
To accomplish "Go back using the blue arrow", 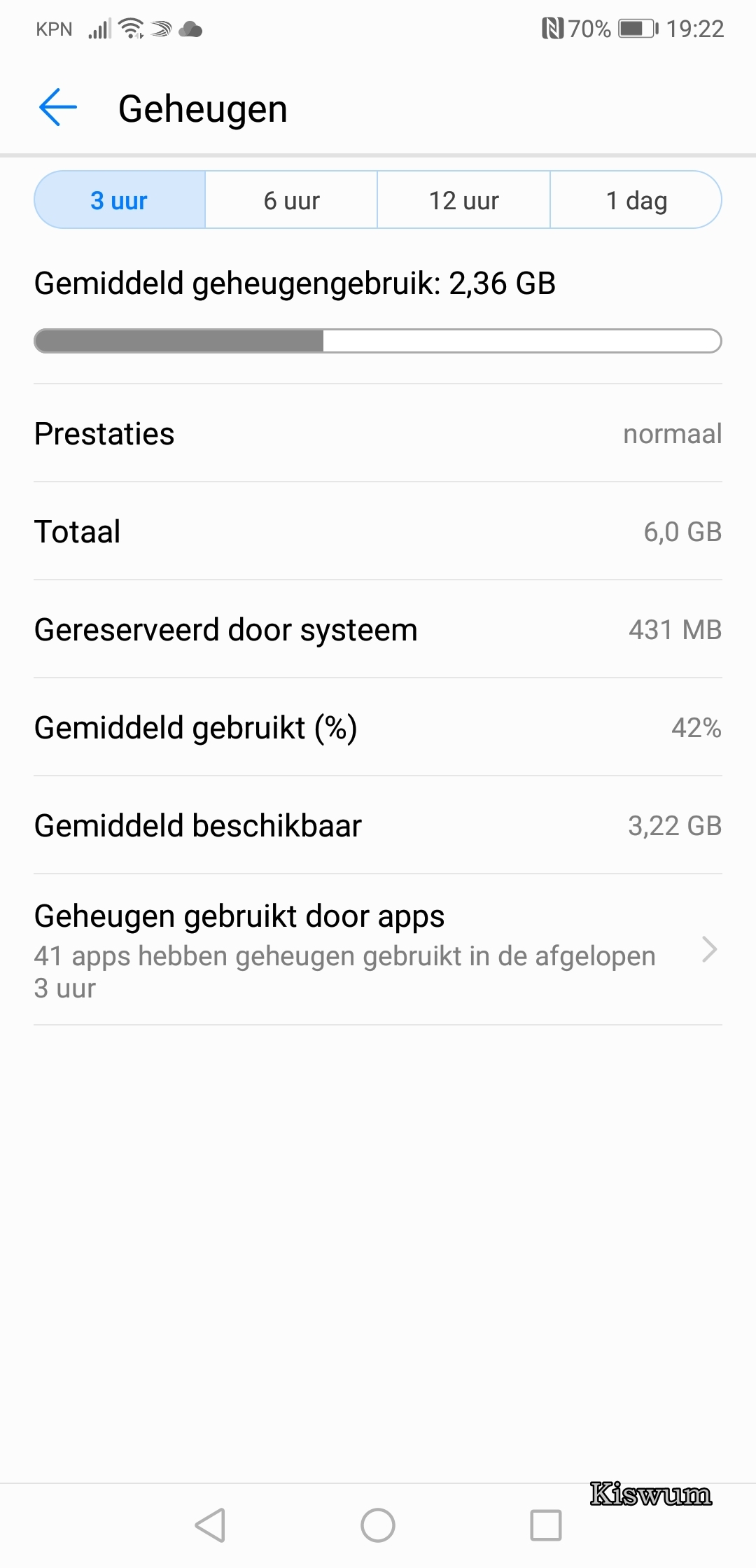I will click(57, 108).
